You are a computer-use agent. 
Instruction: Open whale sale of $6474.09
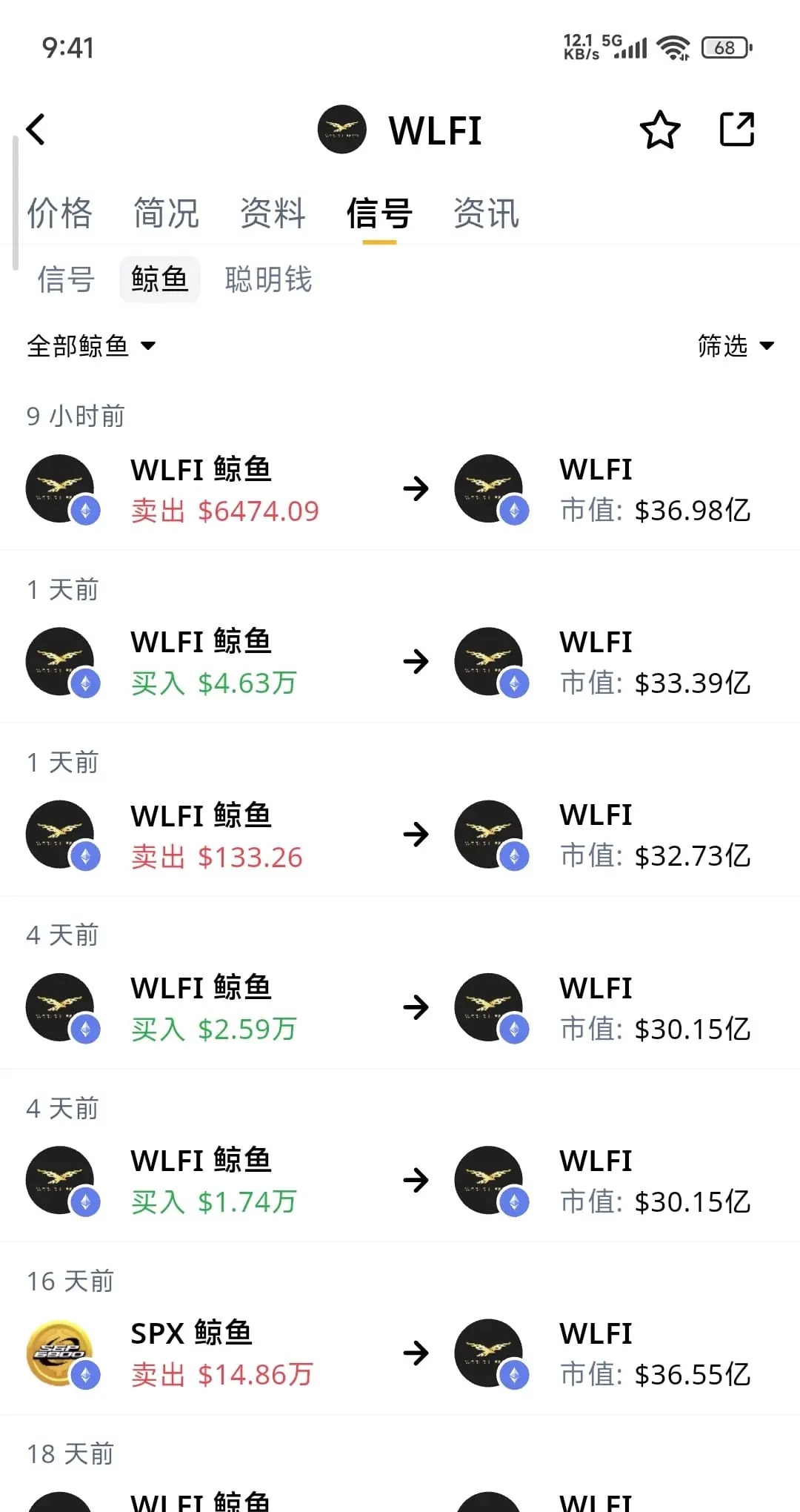[x=400, y=489]
